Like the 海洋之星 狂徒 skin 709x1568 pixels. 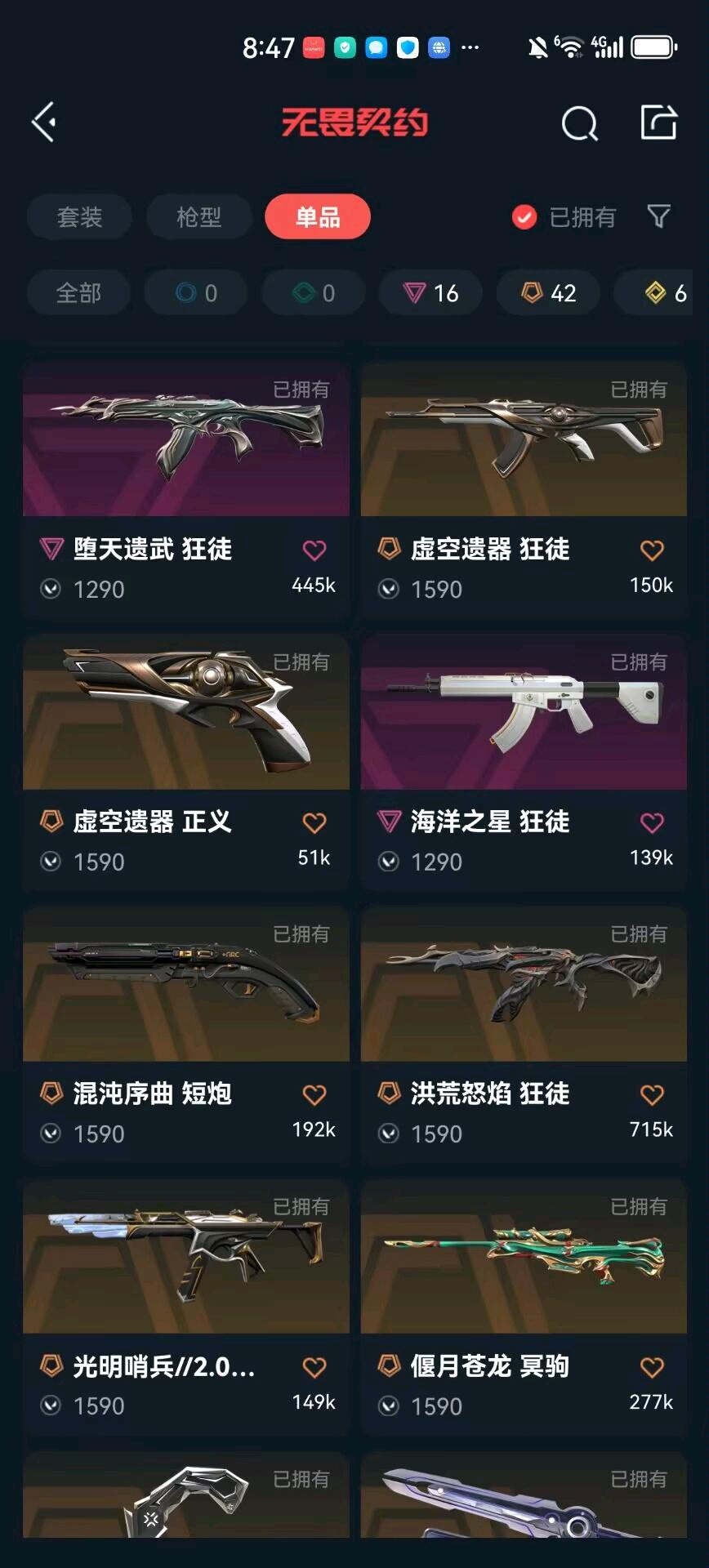click(x=652, y=823)
